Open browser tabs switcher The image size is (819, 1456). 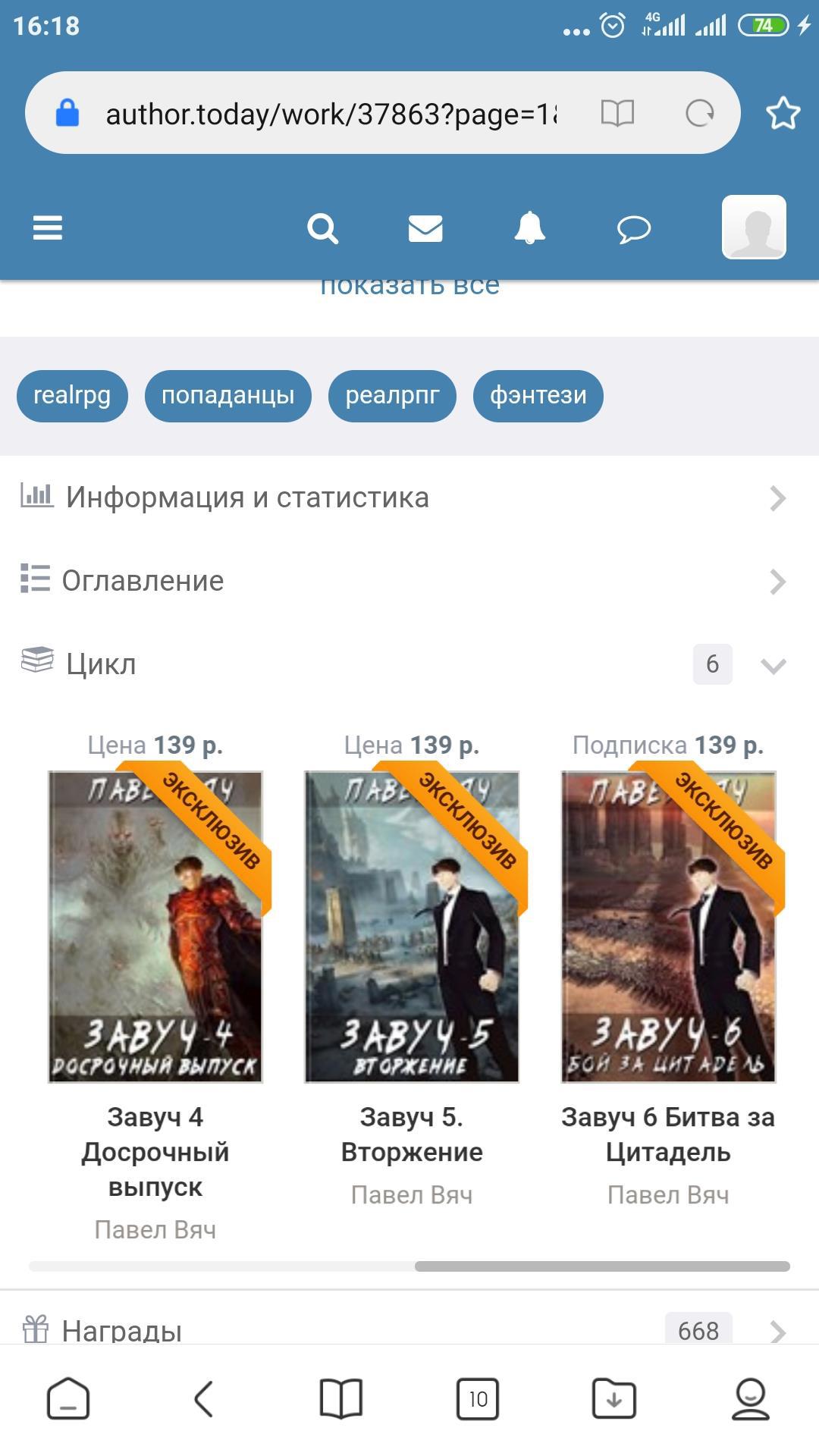[478, 1398]
